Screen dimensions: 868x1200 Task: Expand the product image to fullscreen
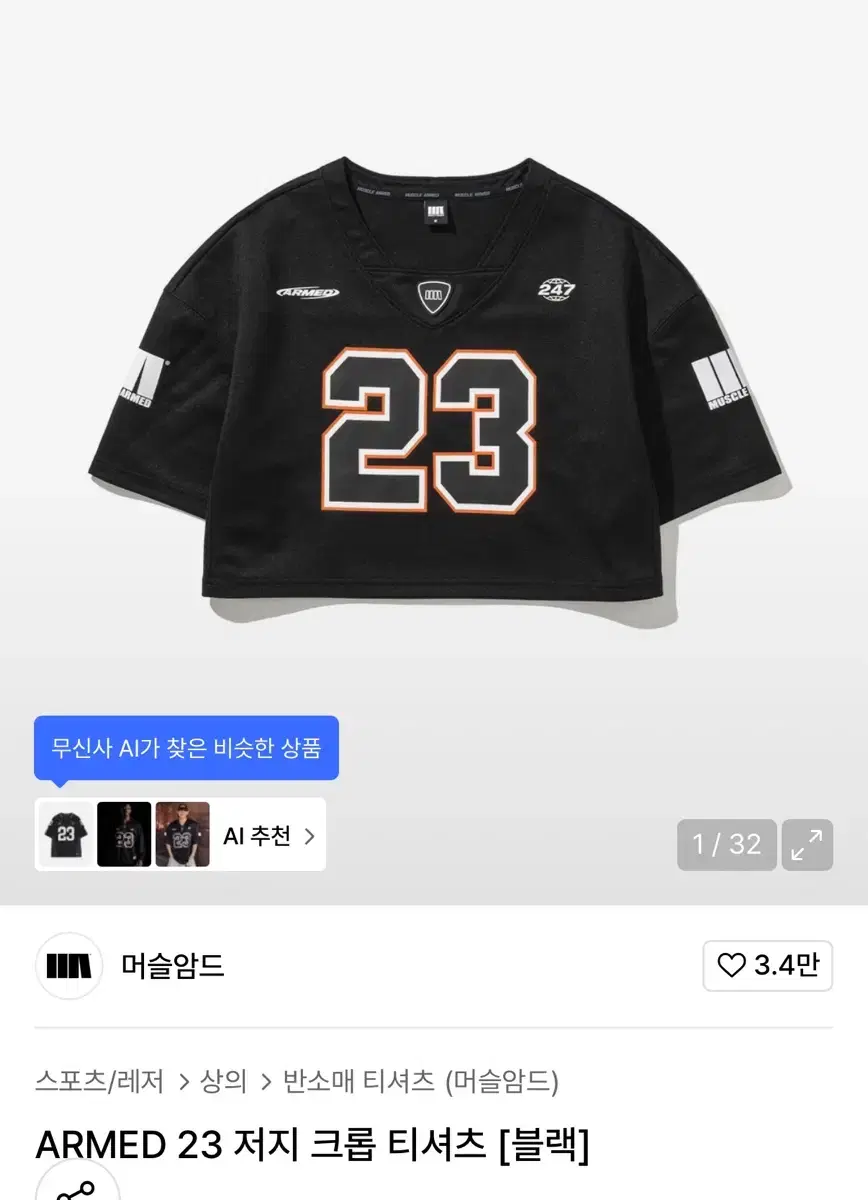point(806,845)
